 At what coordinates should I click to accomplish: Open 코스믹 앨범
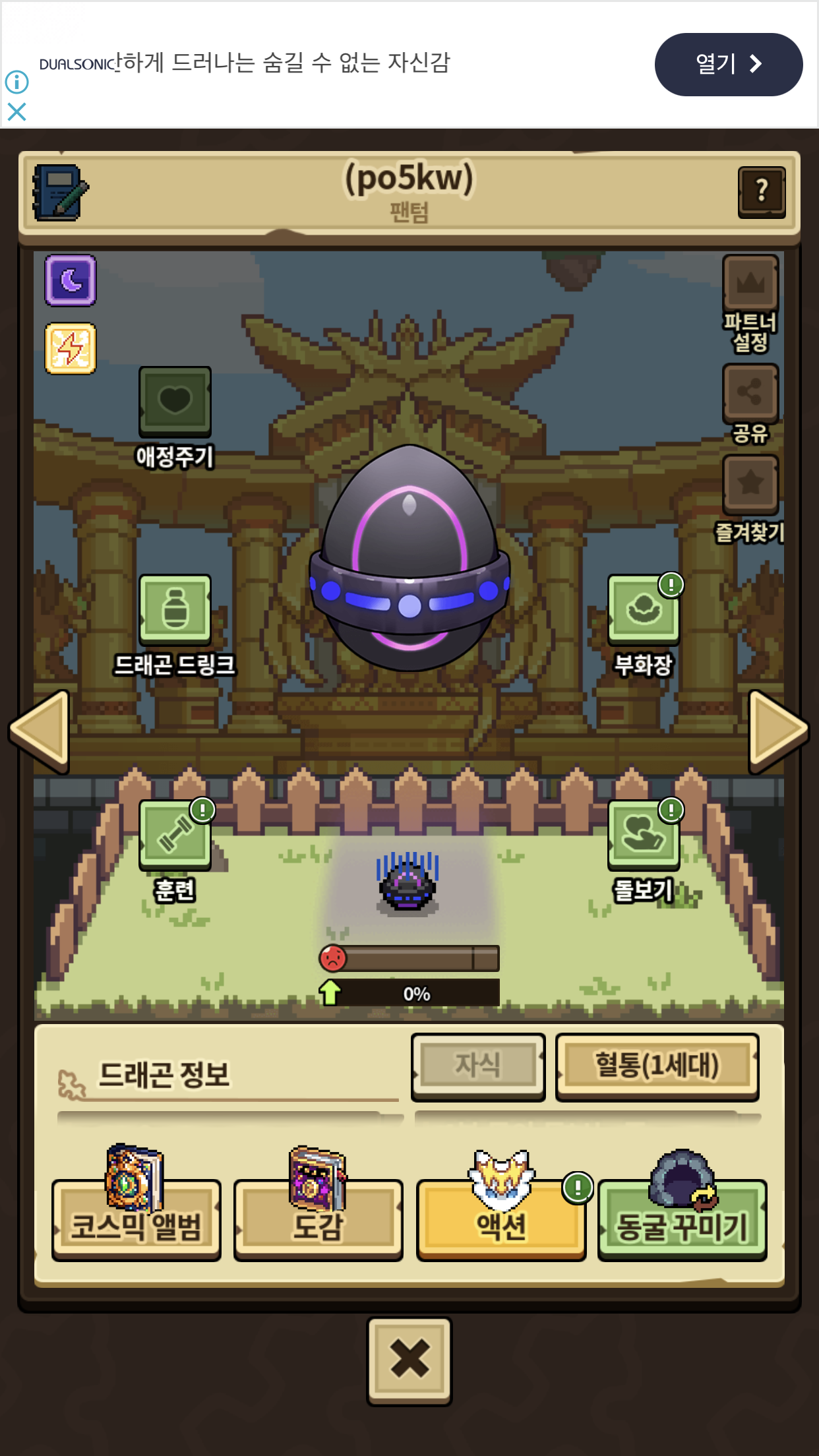pos(136,1220)
